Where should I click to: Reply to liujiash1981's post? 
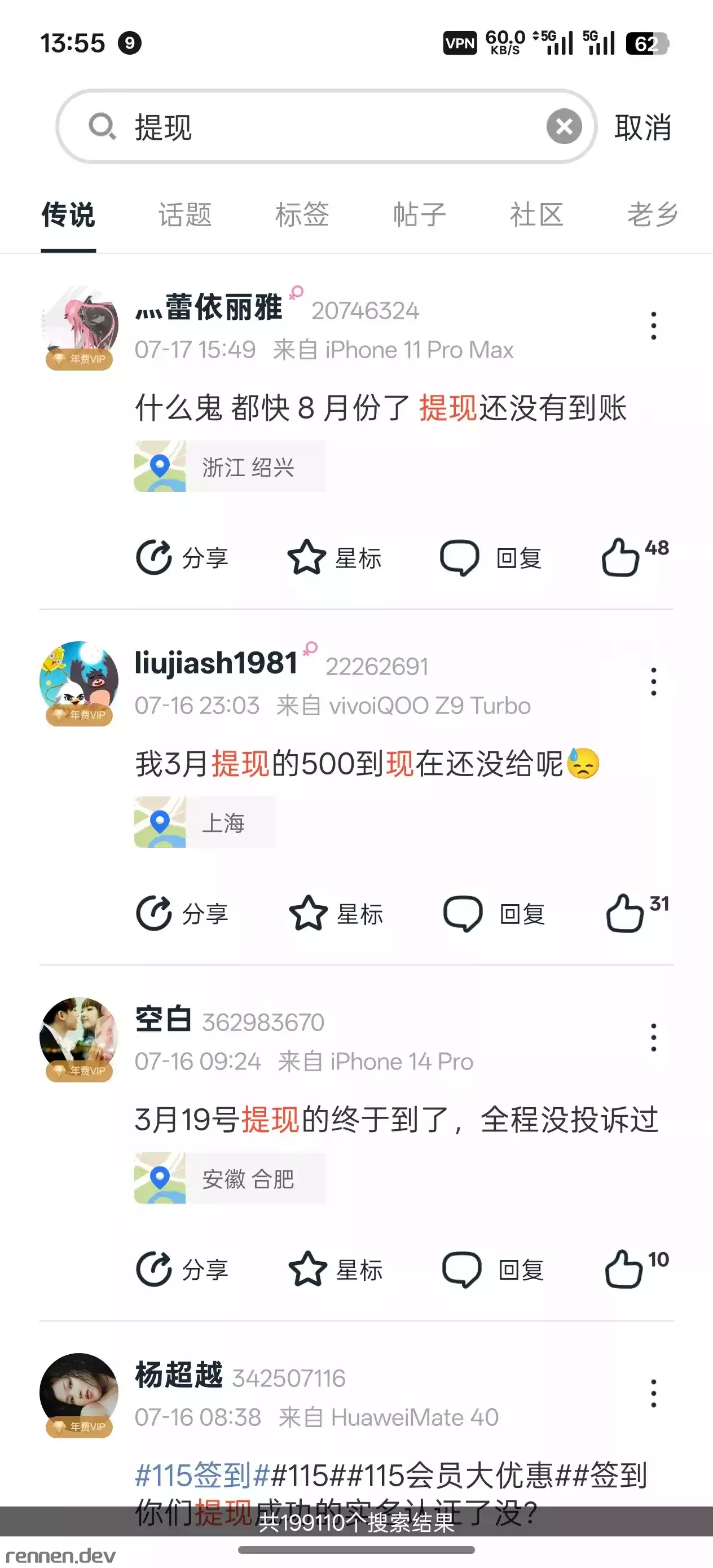494,913
